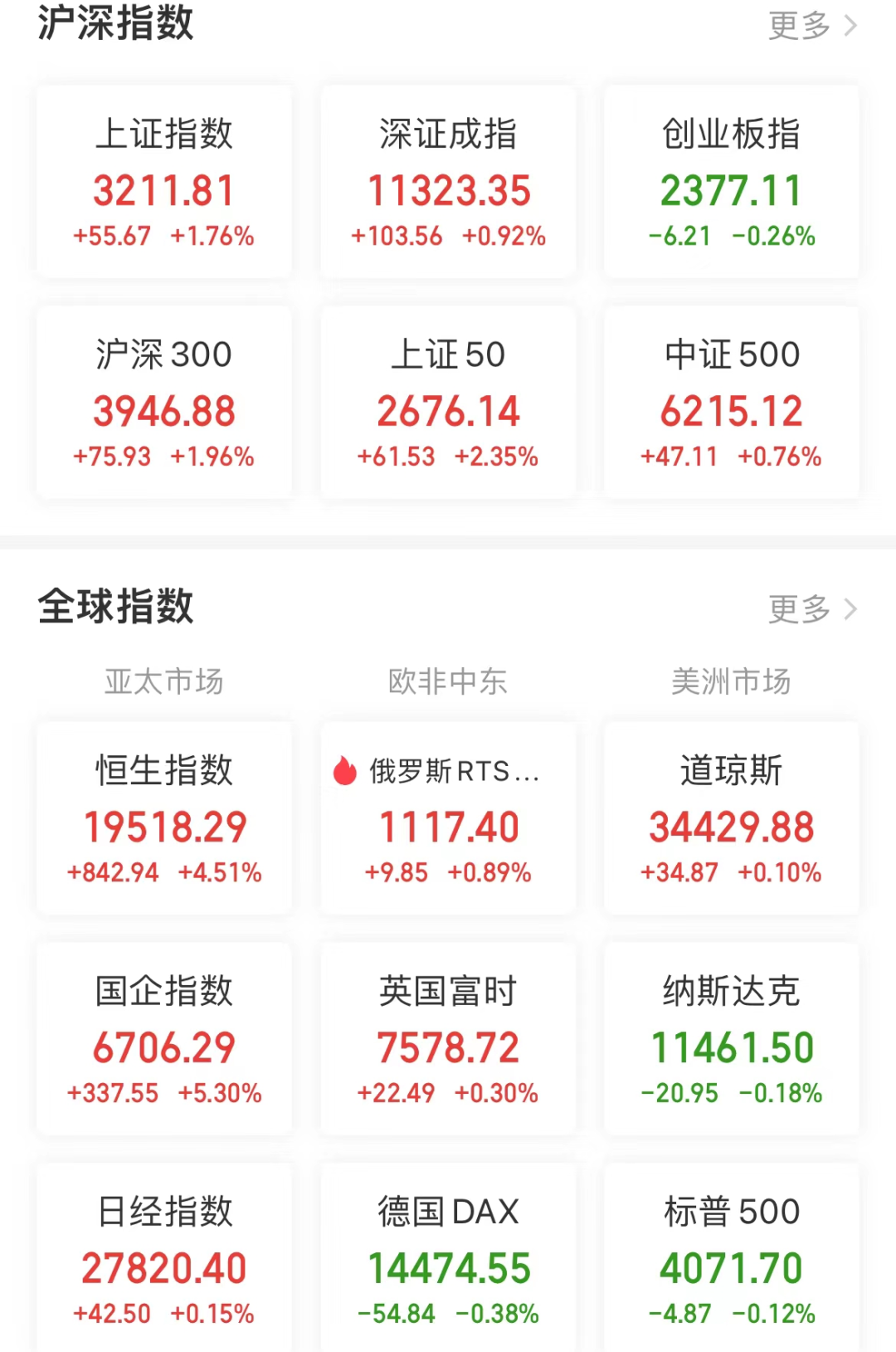Tap the 中证 500 card
Screen dimensions: 896x1352
coord(731,403)
